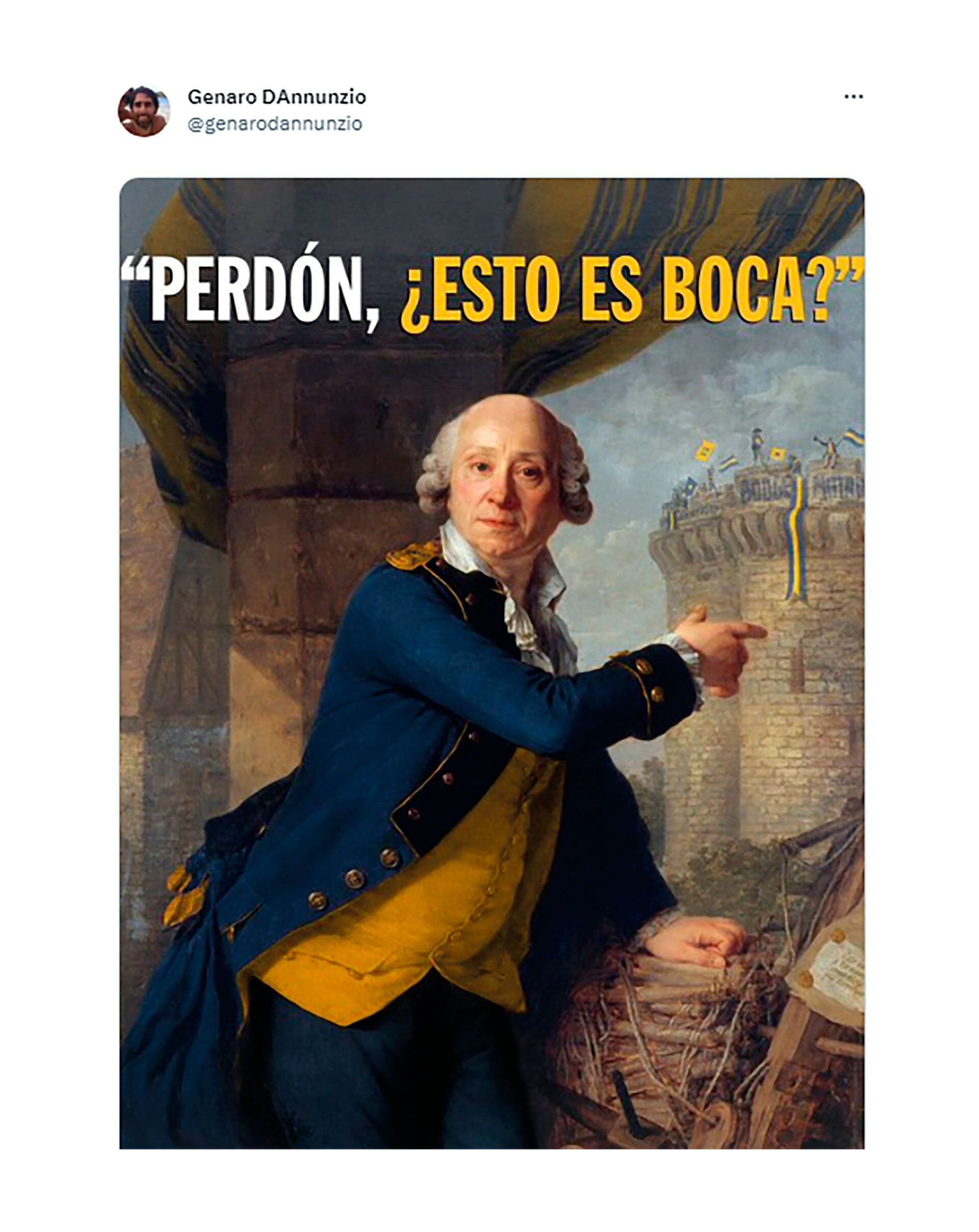Expand the '¿Esto es Boca?' meme image
The width and height of the screenshot is (979, 1232).
tap(491, 663)
